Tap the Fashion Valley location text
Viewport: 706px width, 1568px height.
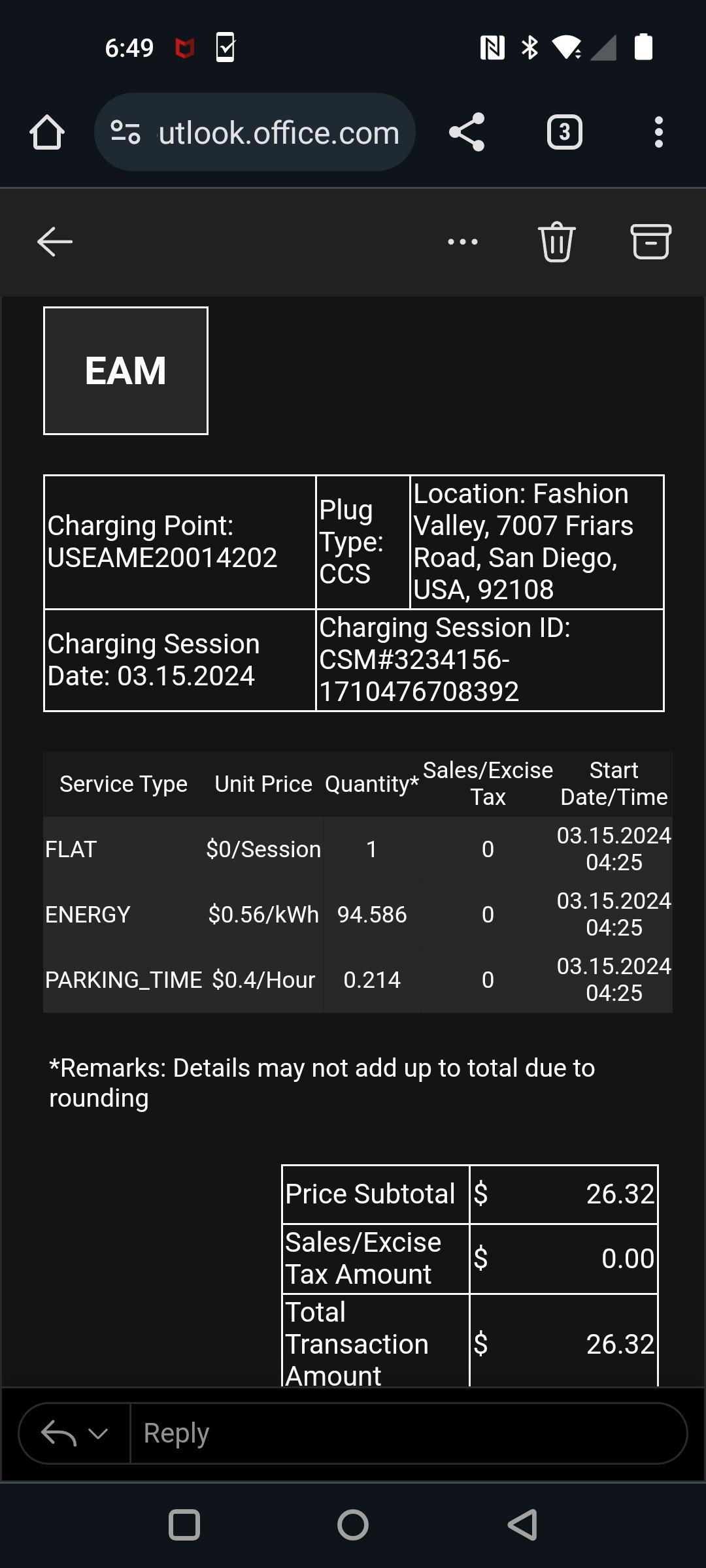point(537,541)
